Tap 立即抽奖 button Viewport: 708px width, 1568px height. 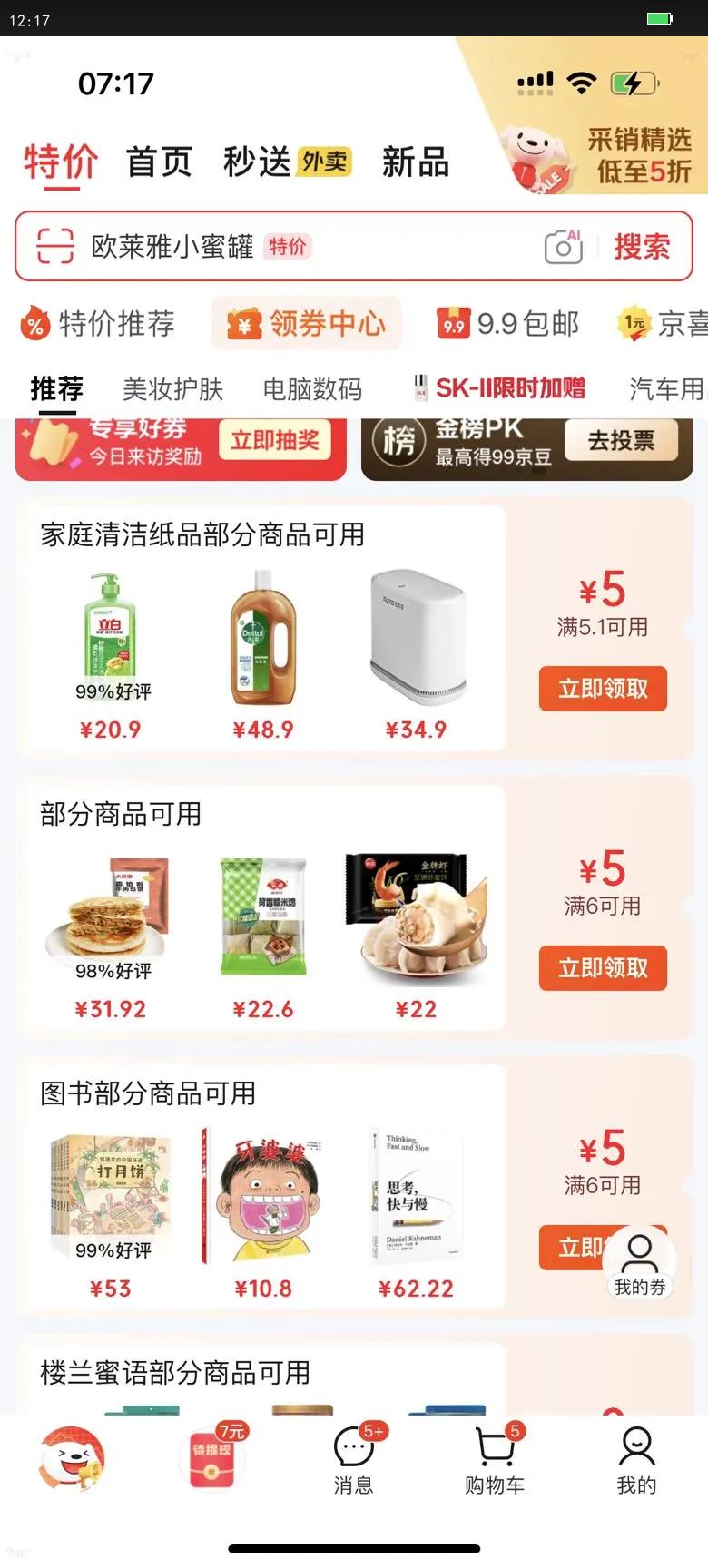(x=275, y=442)
